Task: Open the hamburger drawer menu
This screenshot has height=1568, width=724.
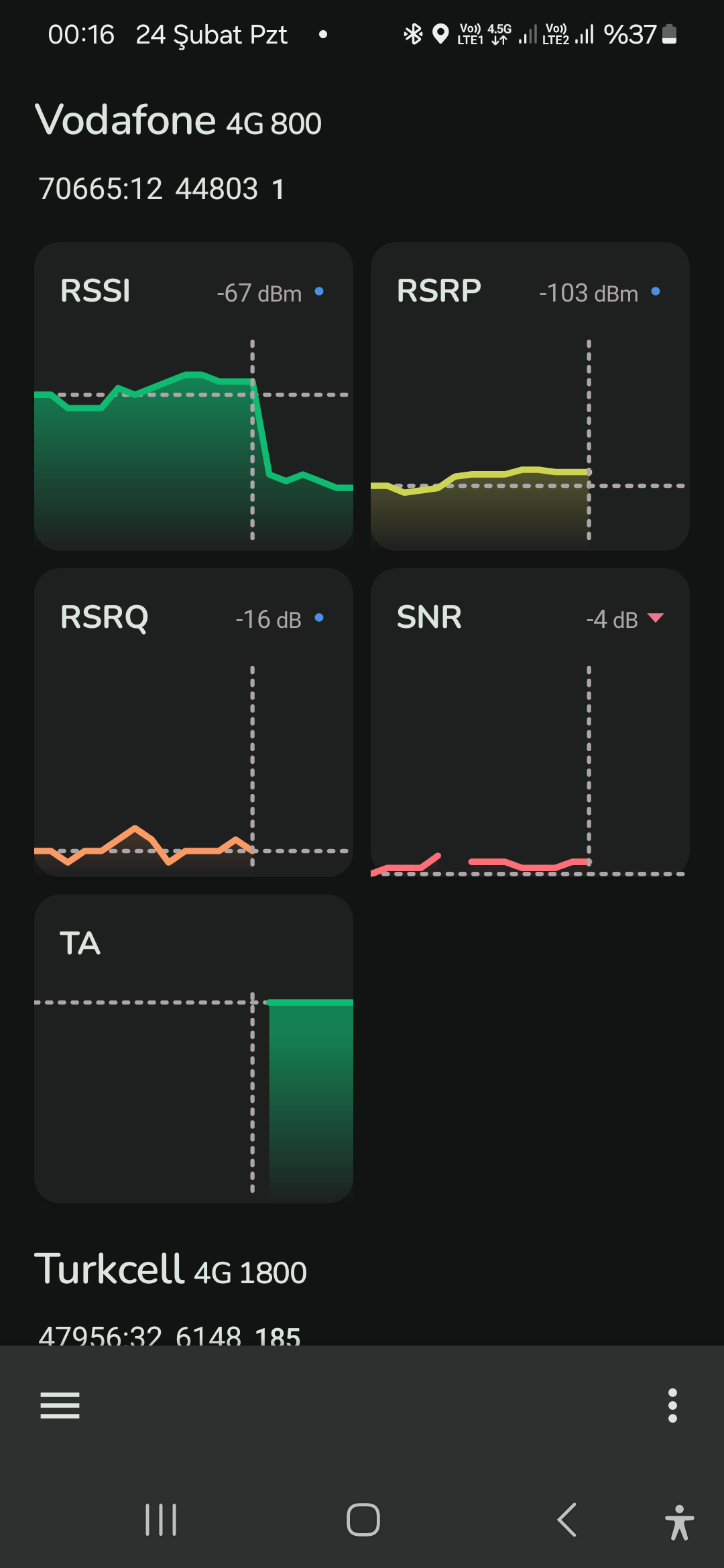Action: point(60,1405)
